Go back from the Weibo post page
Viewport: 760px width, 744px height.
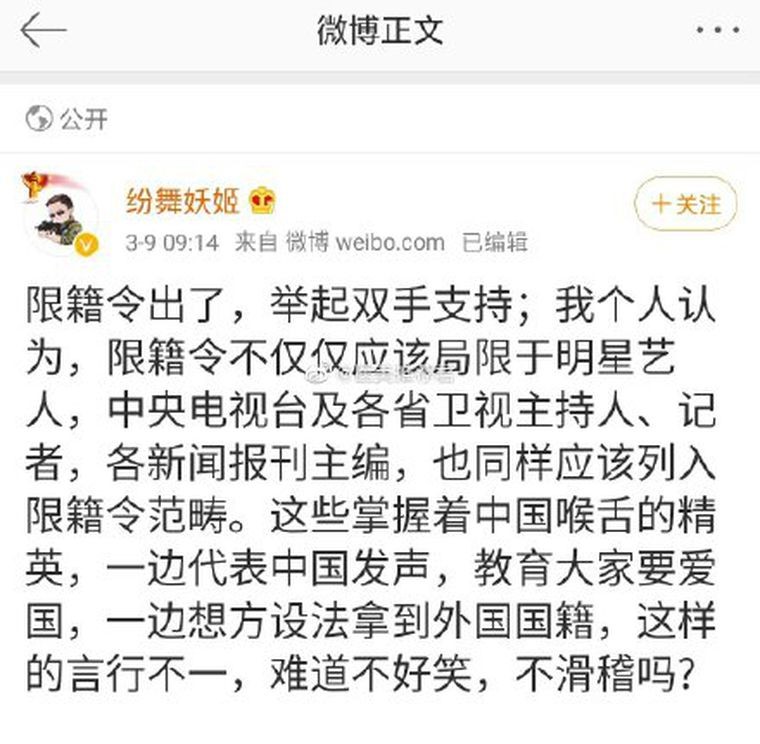(x=44, y=31)
